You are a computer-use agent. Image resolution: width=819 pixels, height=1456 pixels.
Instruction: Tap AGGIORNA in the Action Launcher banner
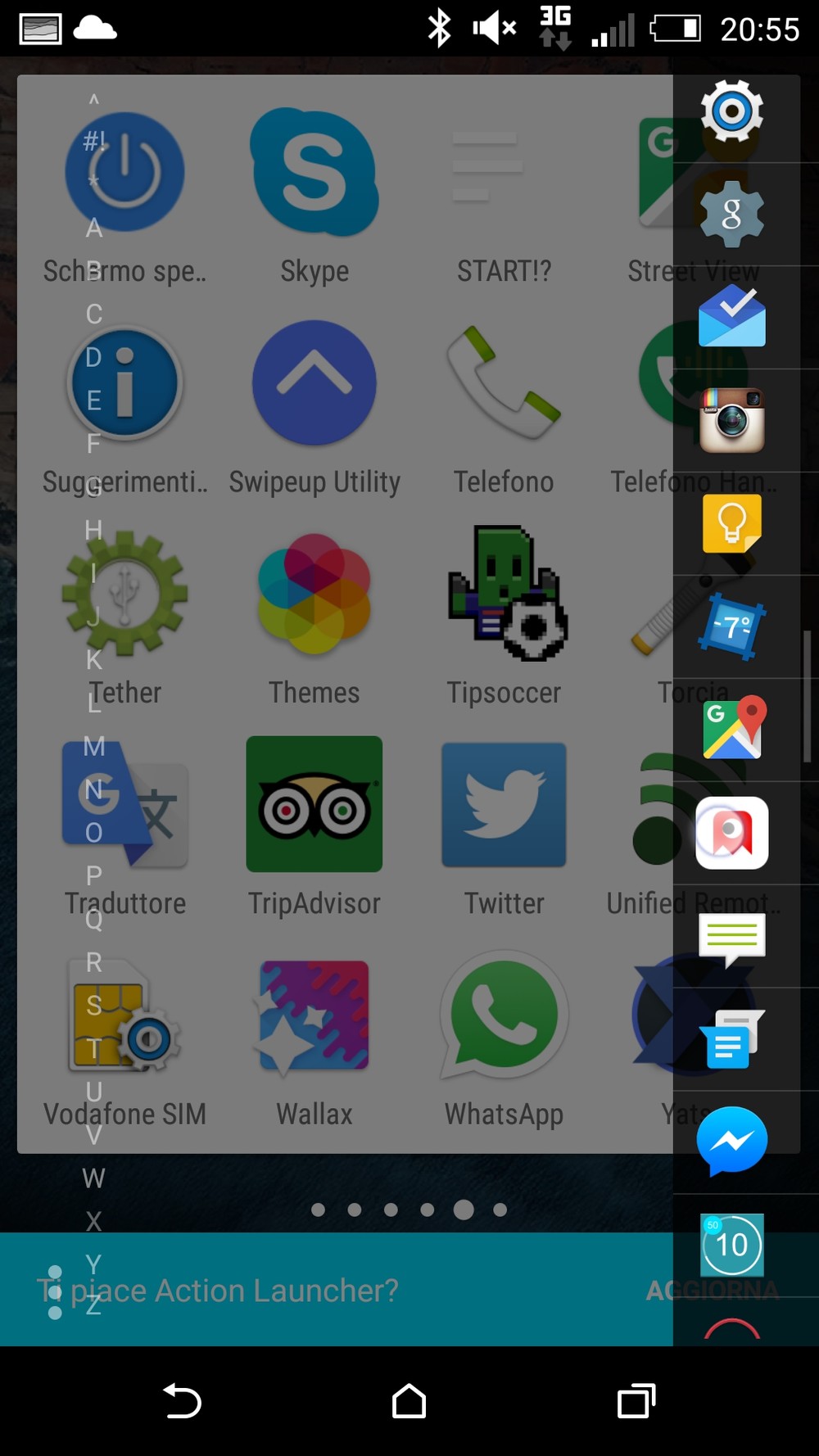(713, 1291)
